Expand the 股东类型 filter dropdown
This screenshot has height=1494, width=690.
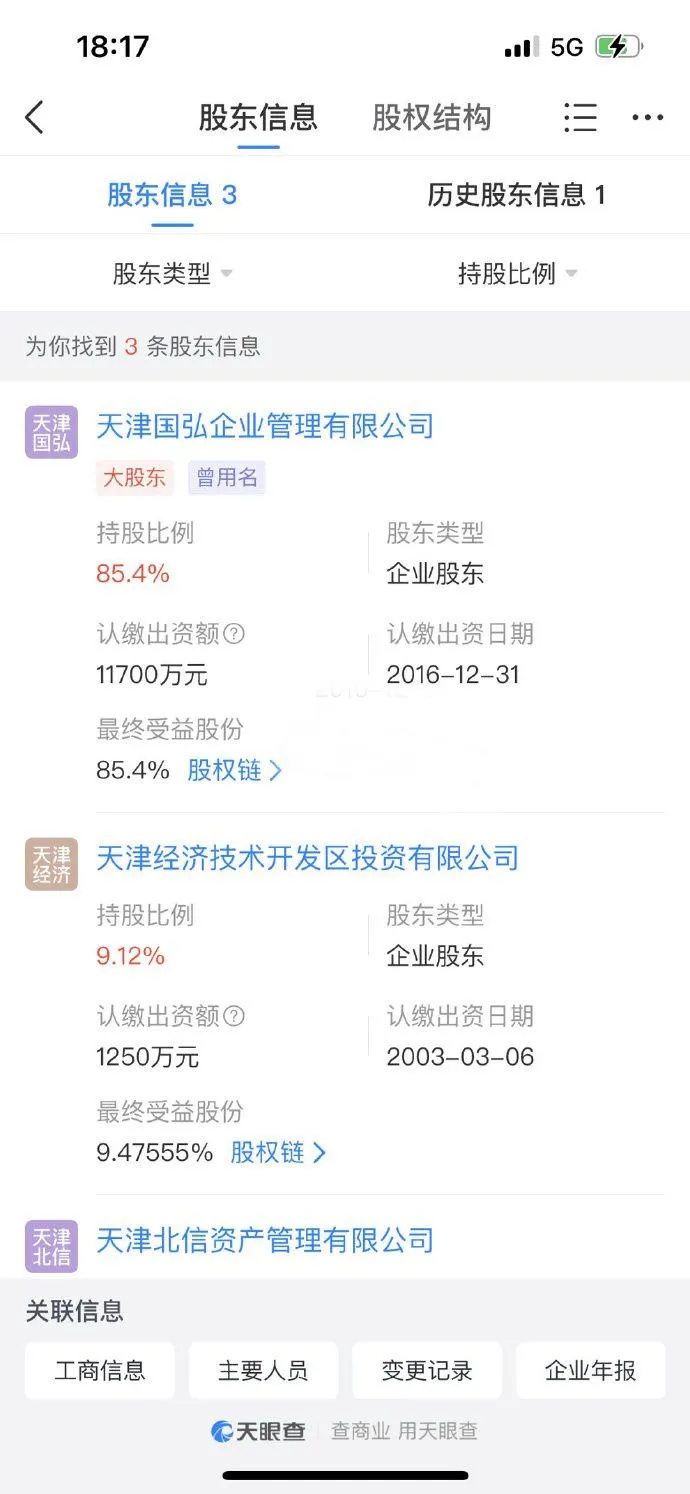coord(172,273)
